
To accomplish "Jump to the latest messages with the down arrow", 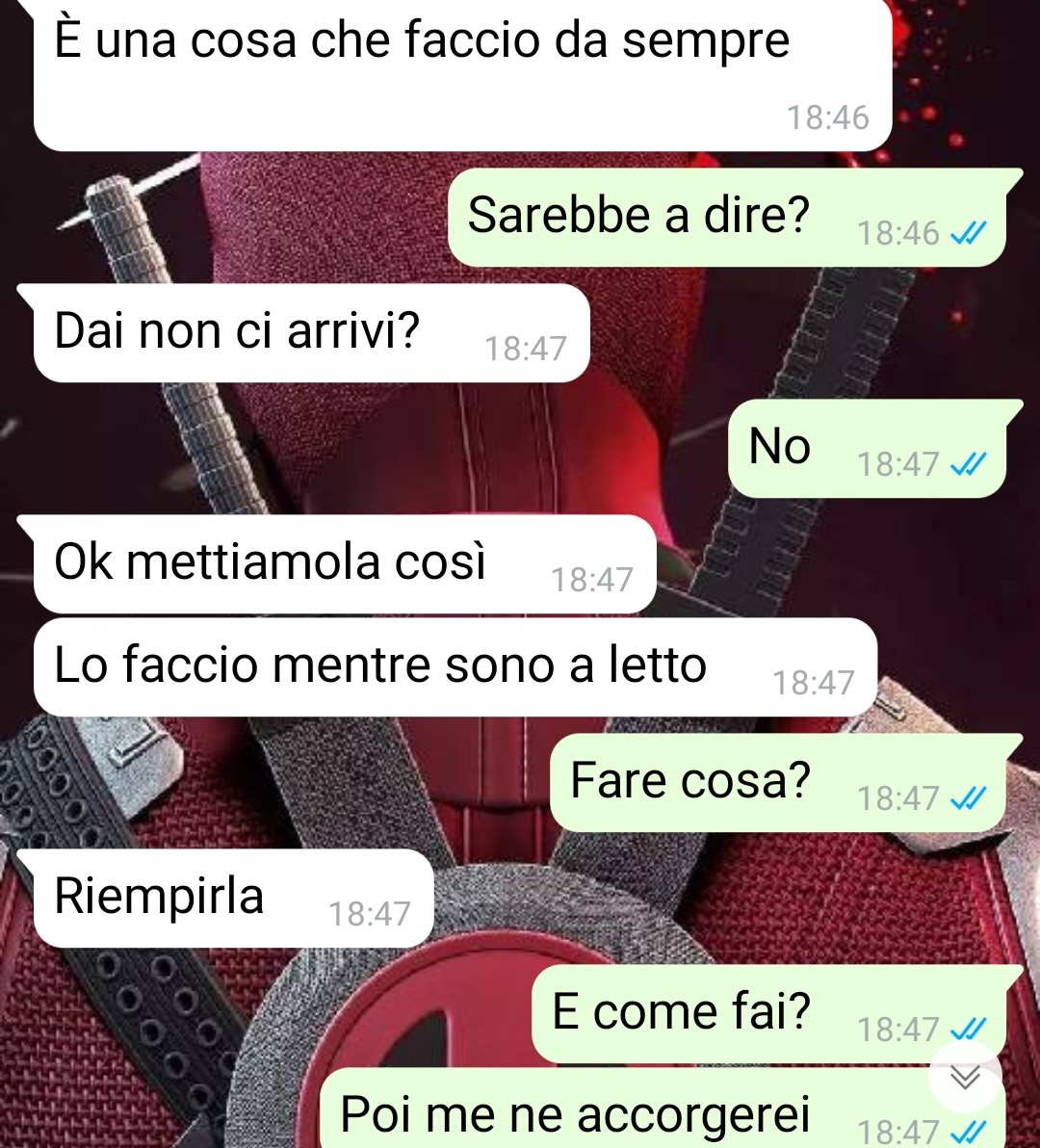I will tap(965, 1077).
